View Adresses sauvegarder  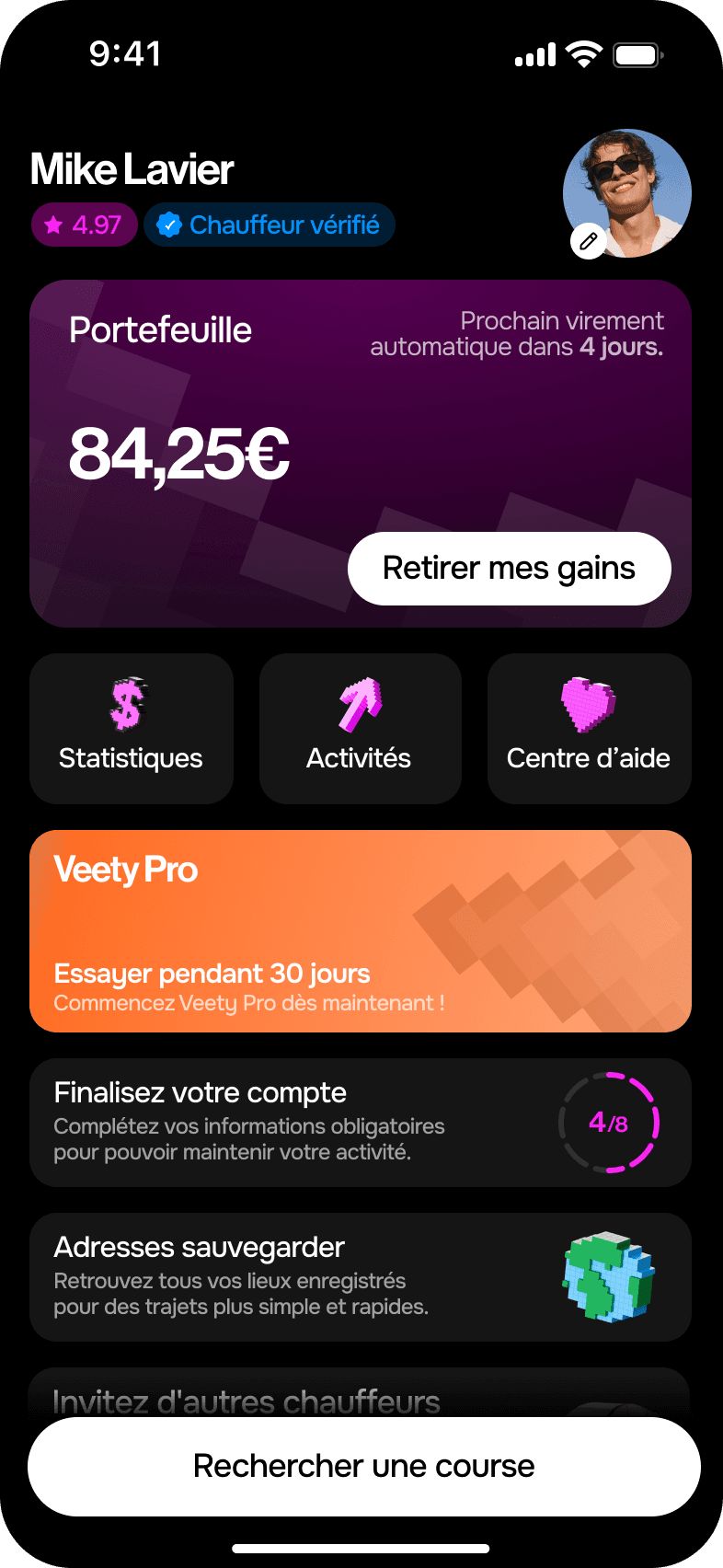coord(360,1277)
